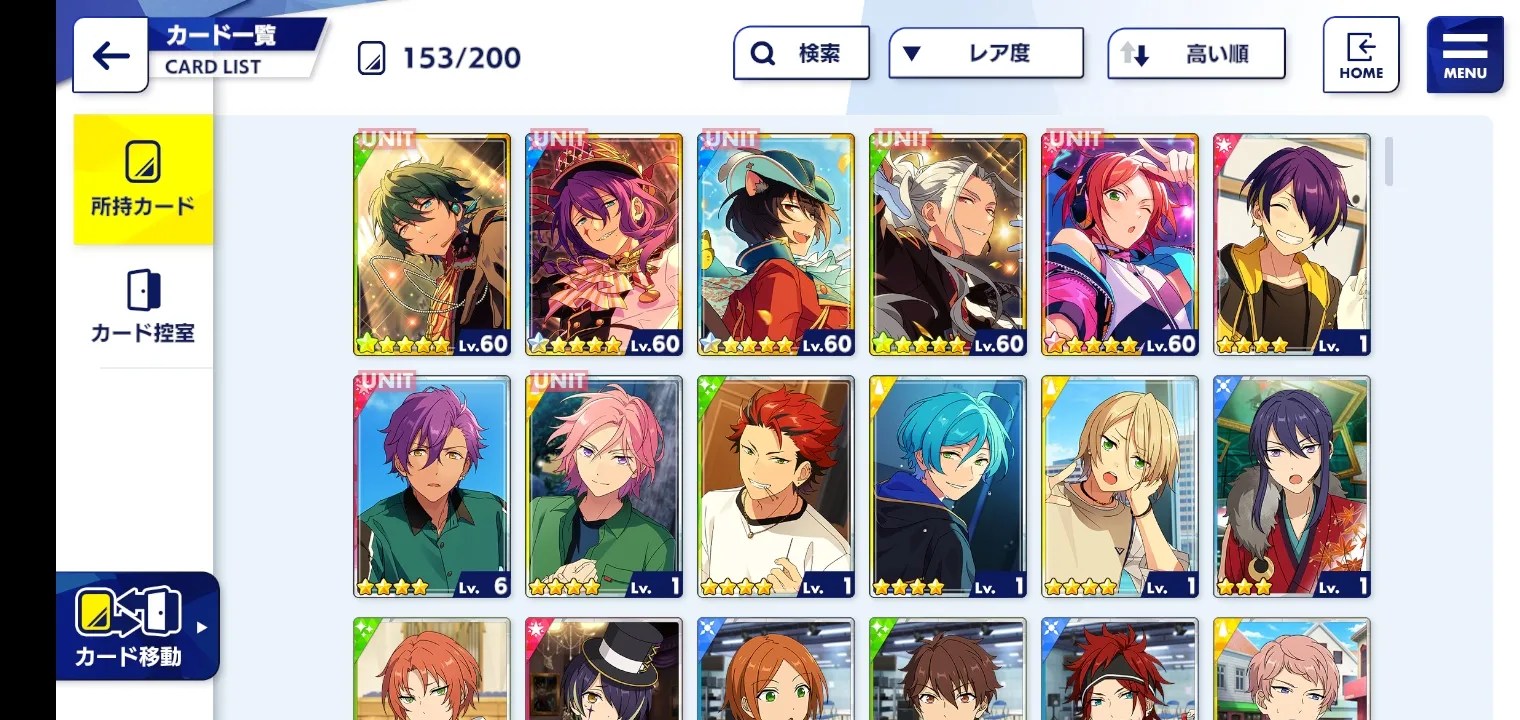Toggle the 高い順 sort order
Screen dimensions: 1520x720
click(1196, 53)
